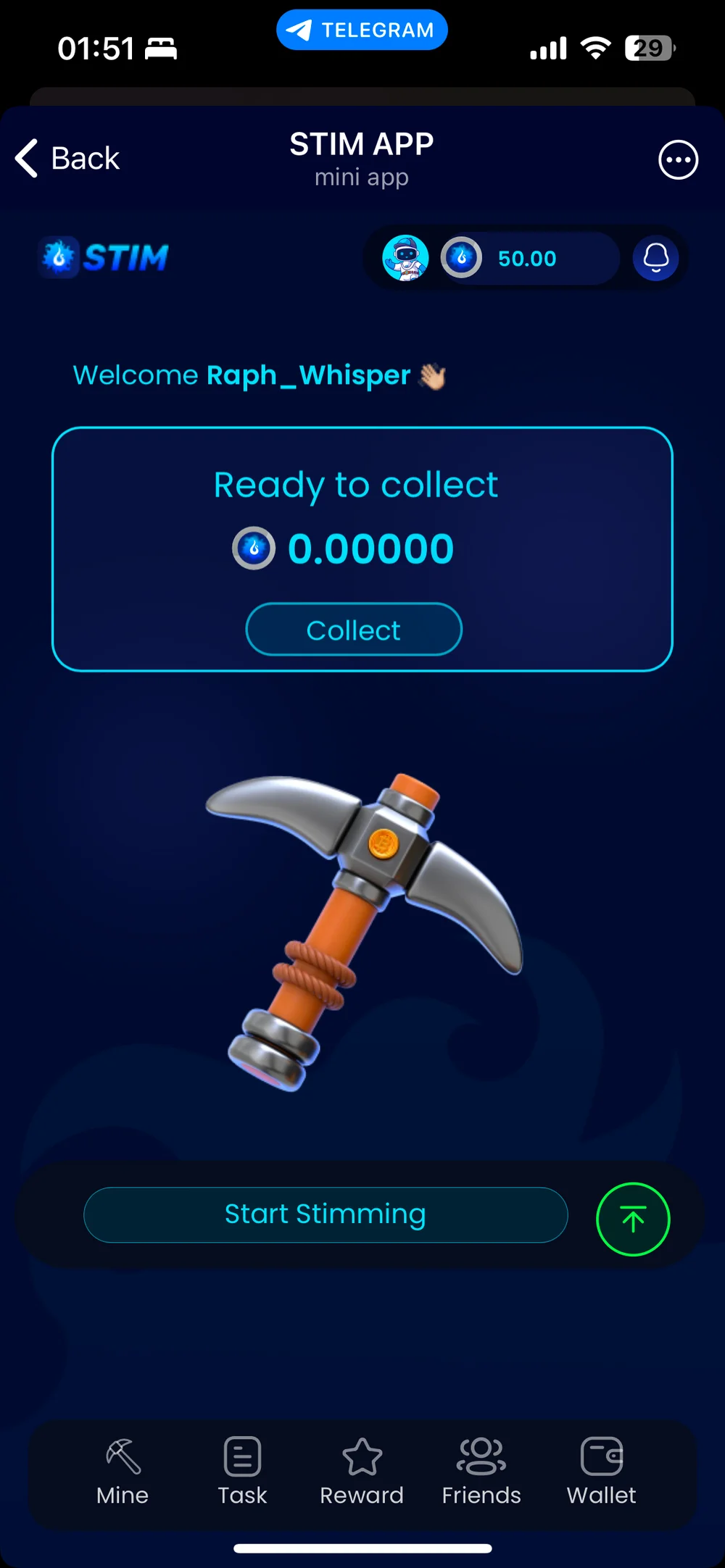Go to the Friends tab

[x=481, y=1472]
